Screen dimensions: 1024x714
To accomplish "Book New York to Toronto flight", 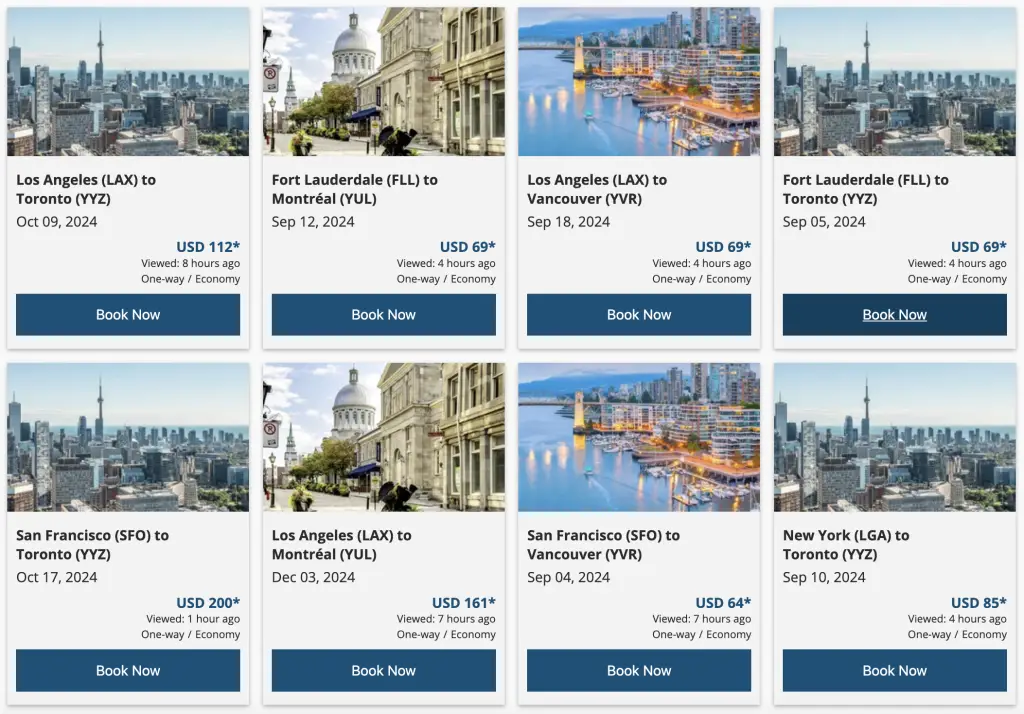I will click(x=895, y=671).
